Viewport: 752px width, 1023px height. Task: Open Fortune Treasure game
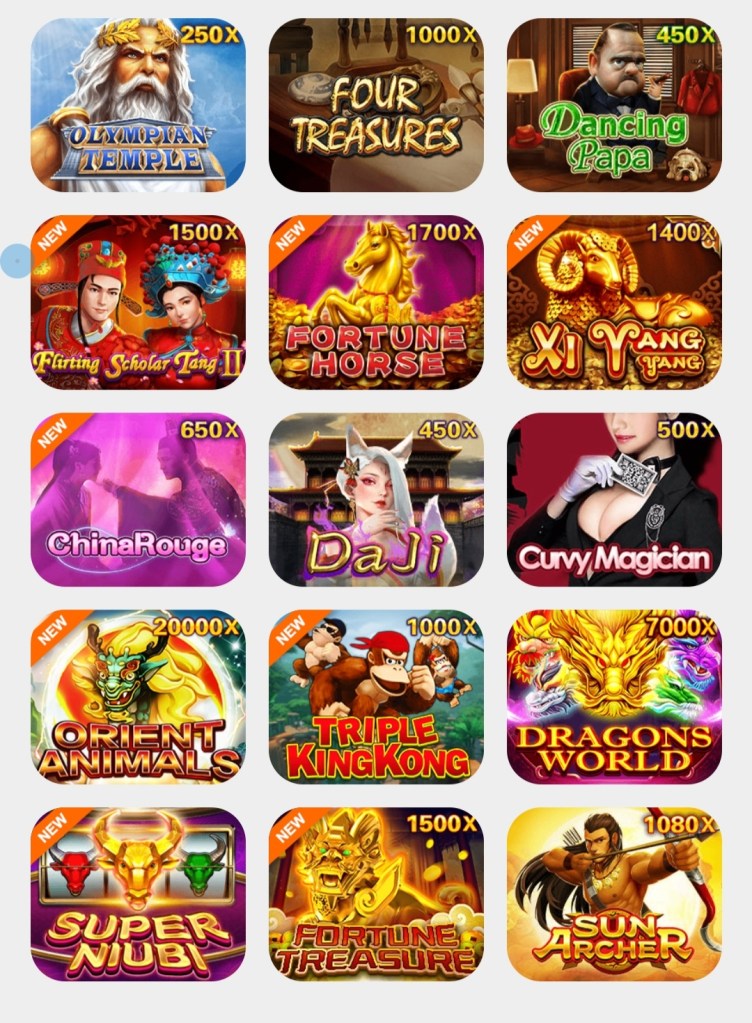(376, 894)
